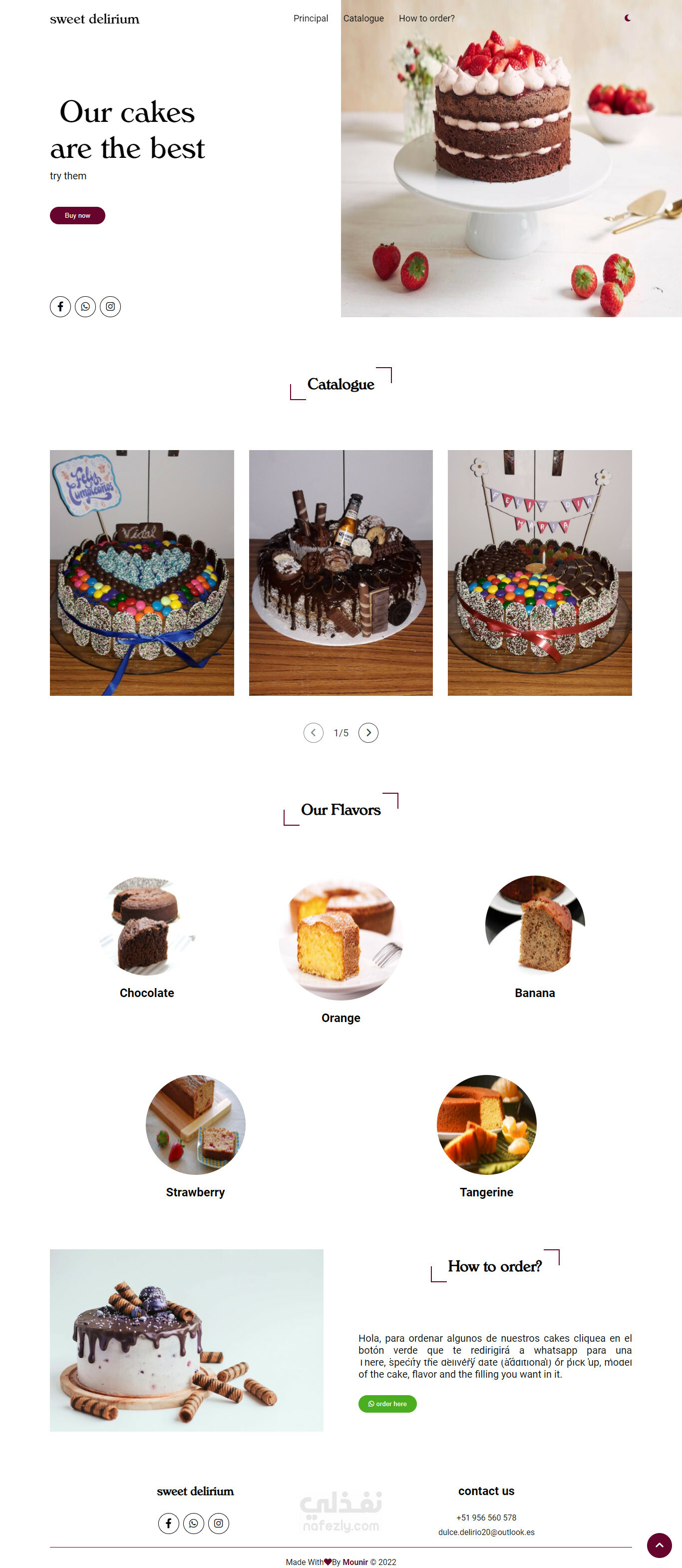
Task: Toggle dark mode with the moon icon
Action: tap(627, 18)
